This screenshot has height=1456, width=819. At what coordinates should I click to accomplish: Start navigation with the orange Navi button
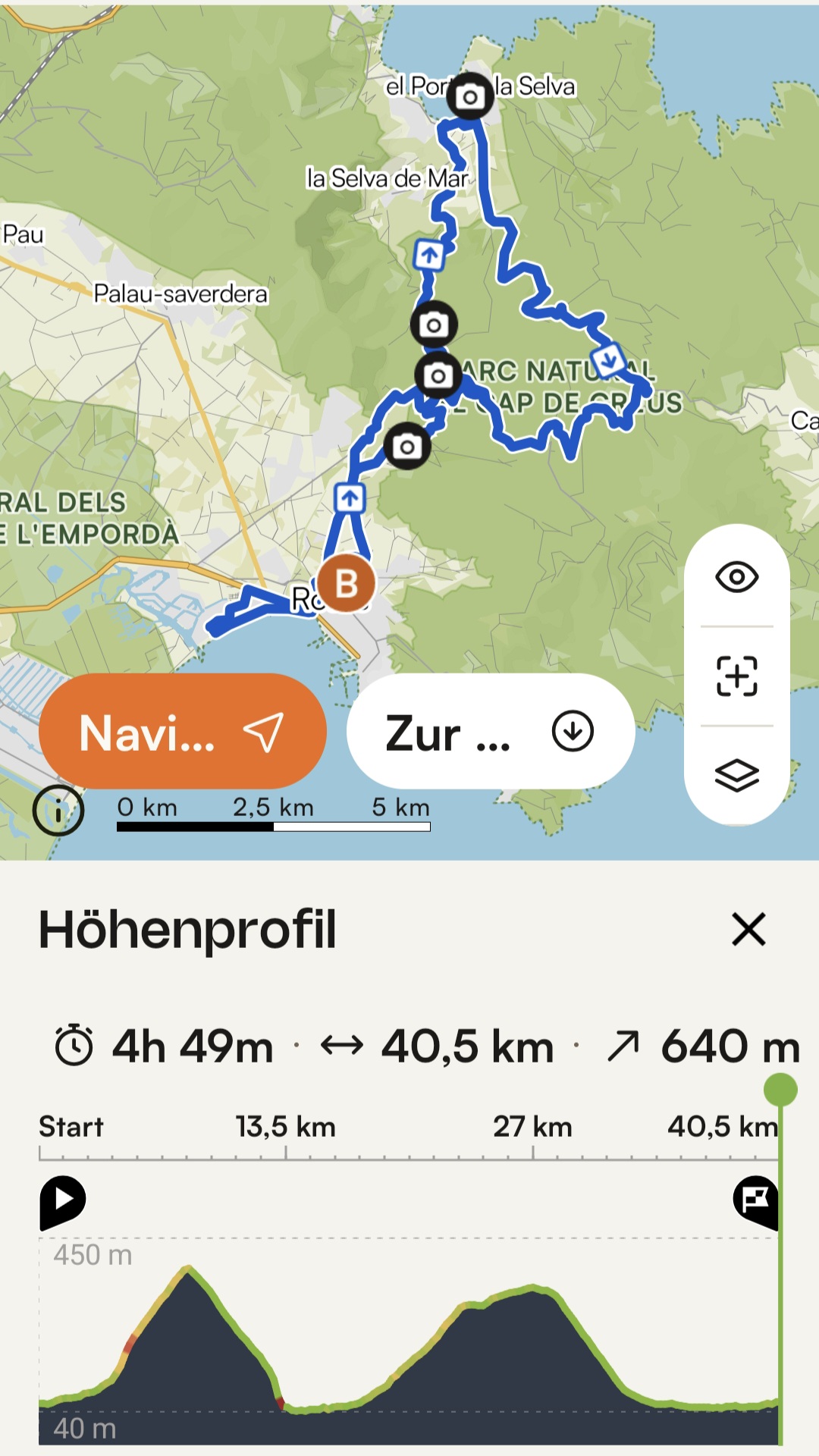[x=182, y=732]
